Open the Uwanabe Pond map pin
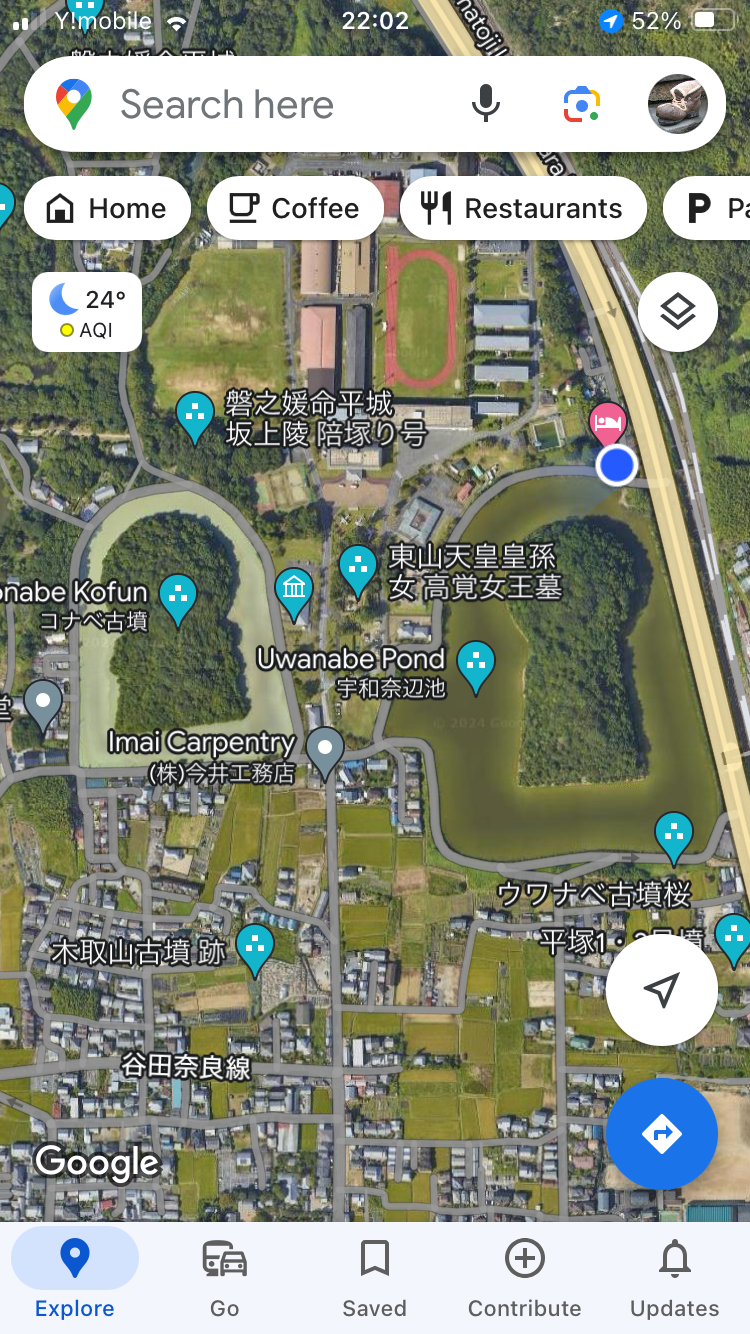Image resolution: width=750 pixels, height=1334 pixels. click(476, 667)
